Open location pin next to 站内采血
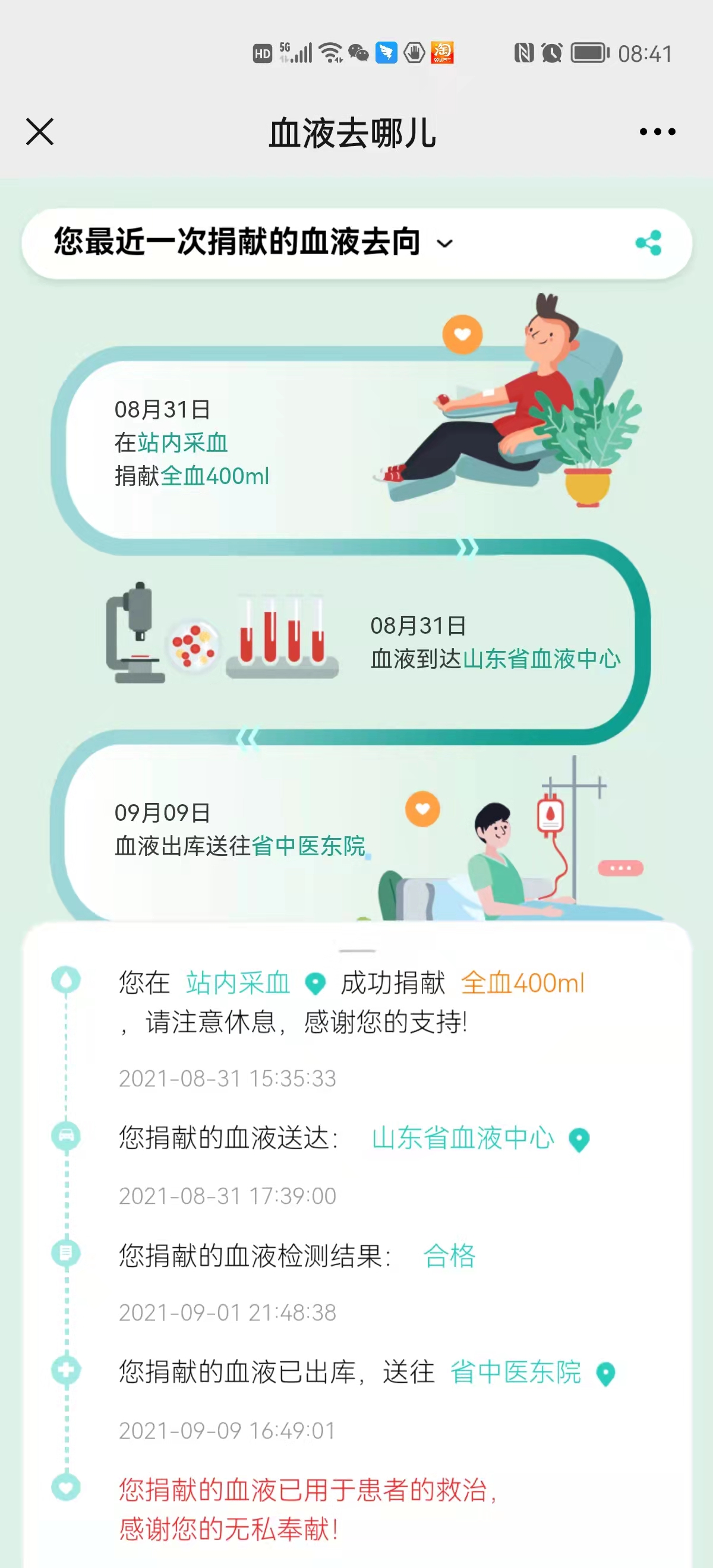 click(316, 984)
